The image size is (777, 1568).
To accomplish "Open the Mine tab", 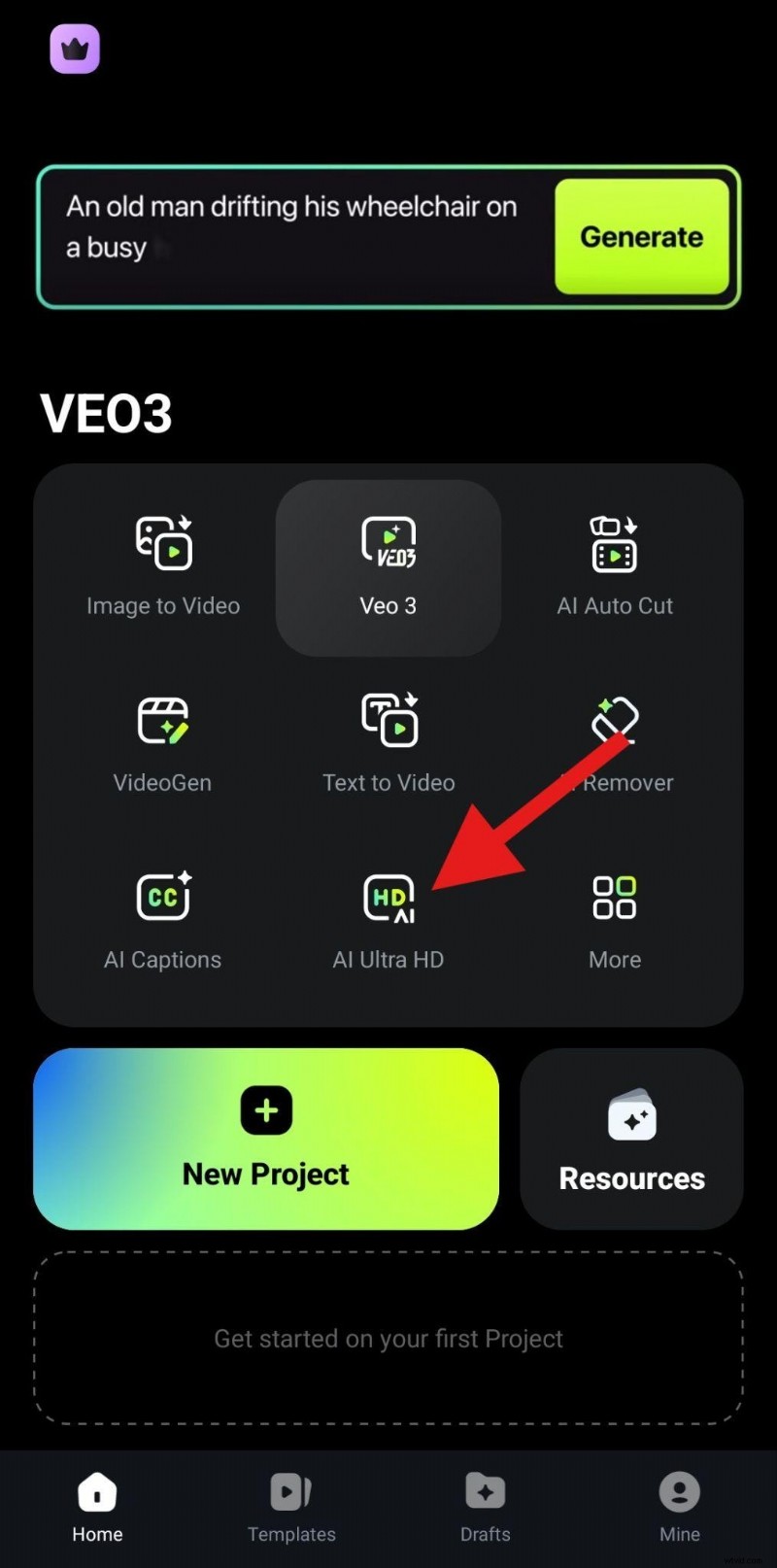I will point(679,1508).
